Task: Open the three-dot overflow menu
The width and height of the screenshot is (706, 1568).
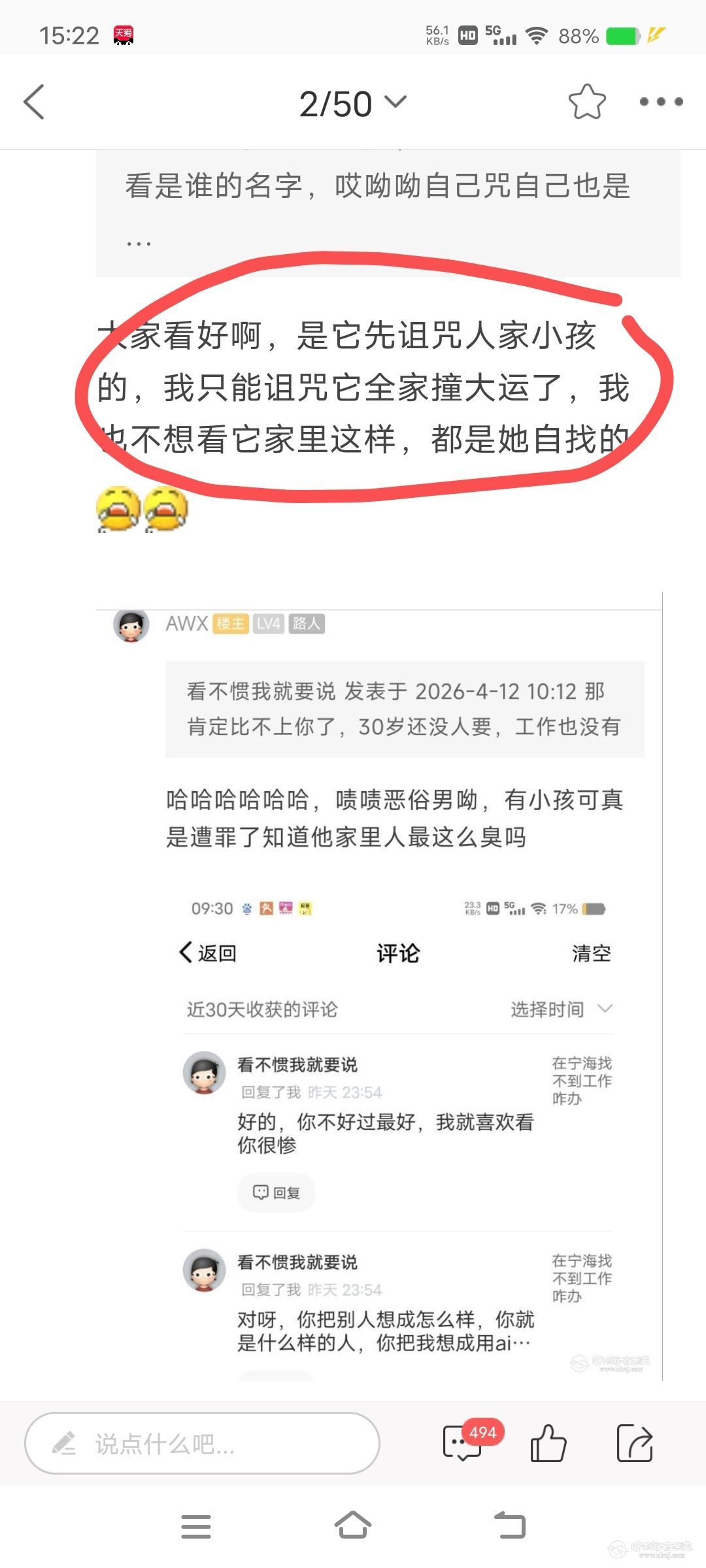Action: pos(661,102)
